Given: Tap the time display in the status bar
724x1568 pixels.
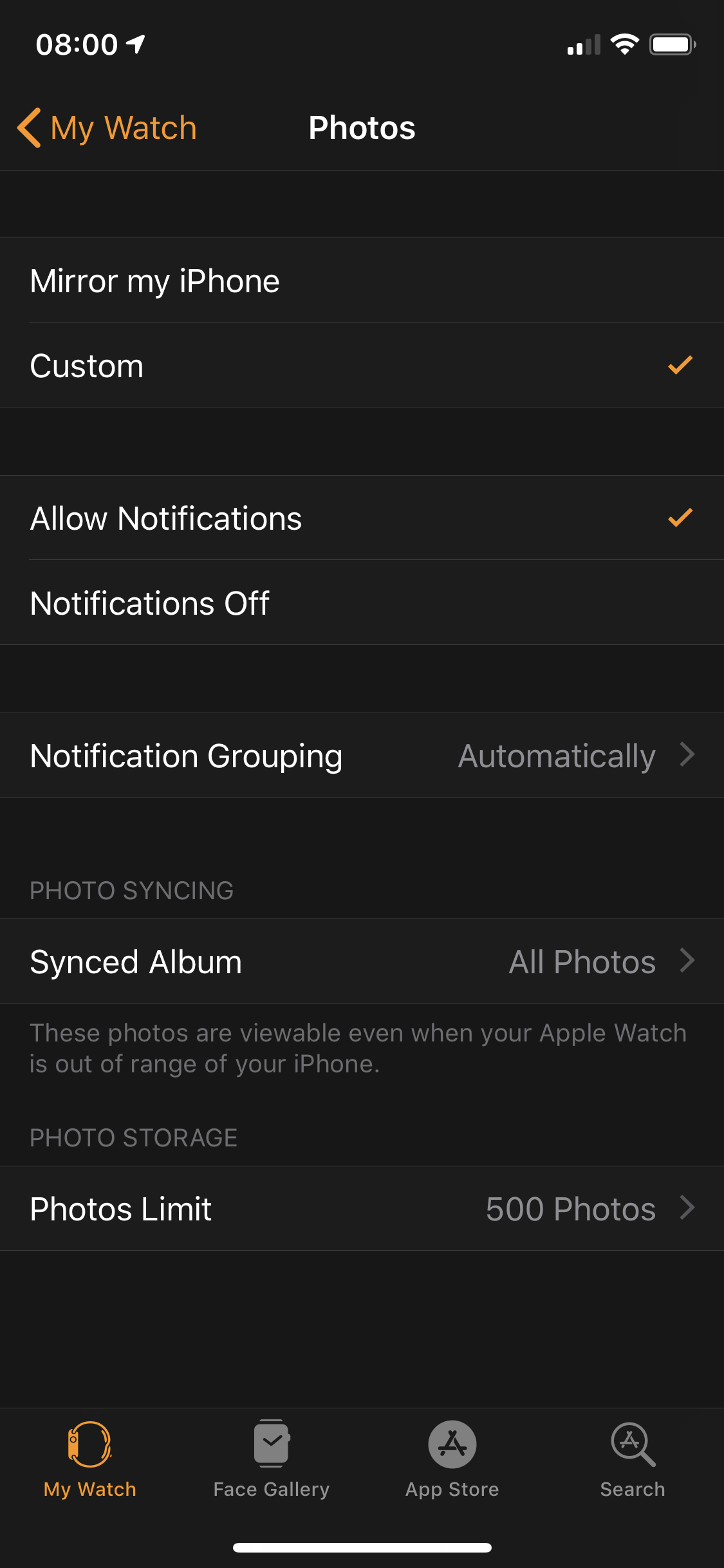Looking at the screenshot, I should 77,44.
